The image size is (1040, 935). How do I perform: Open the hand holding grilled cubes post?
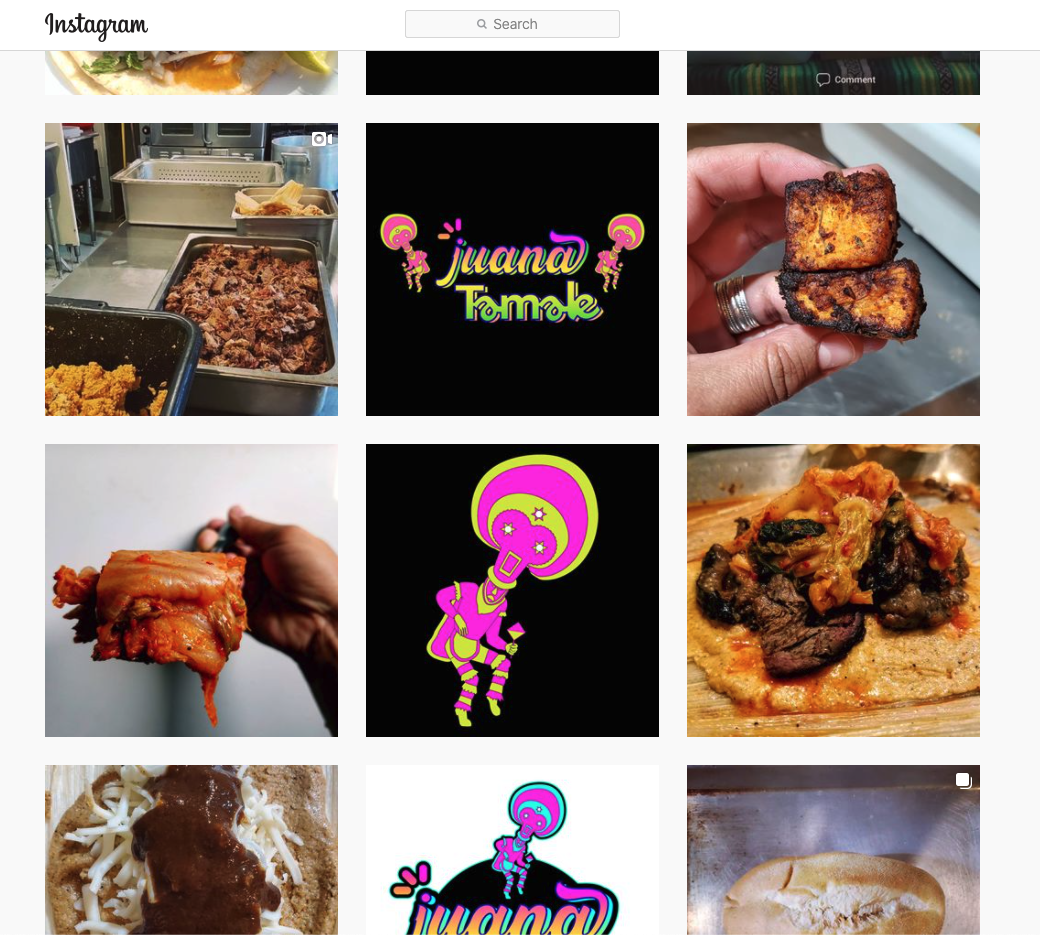[x=833, y=269]
